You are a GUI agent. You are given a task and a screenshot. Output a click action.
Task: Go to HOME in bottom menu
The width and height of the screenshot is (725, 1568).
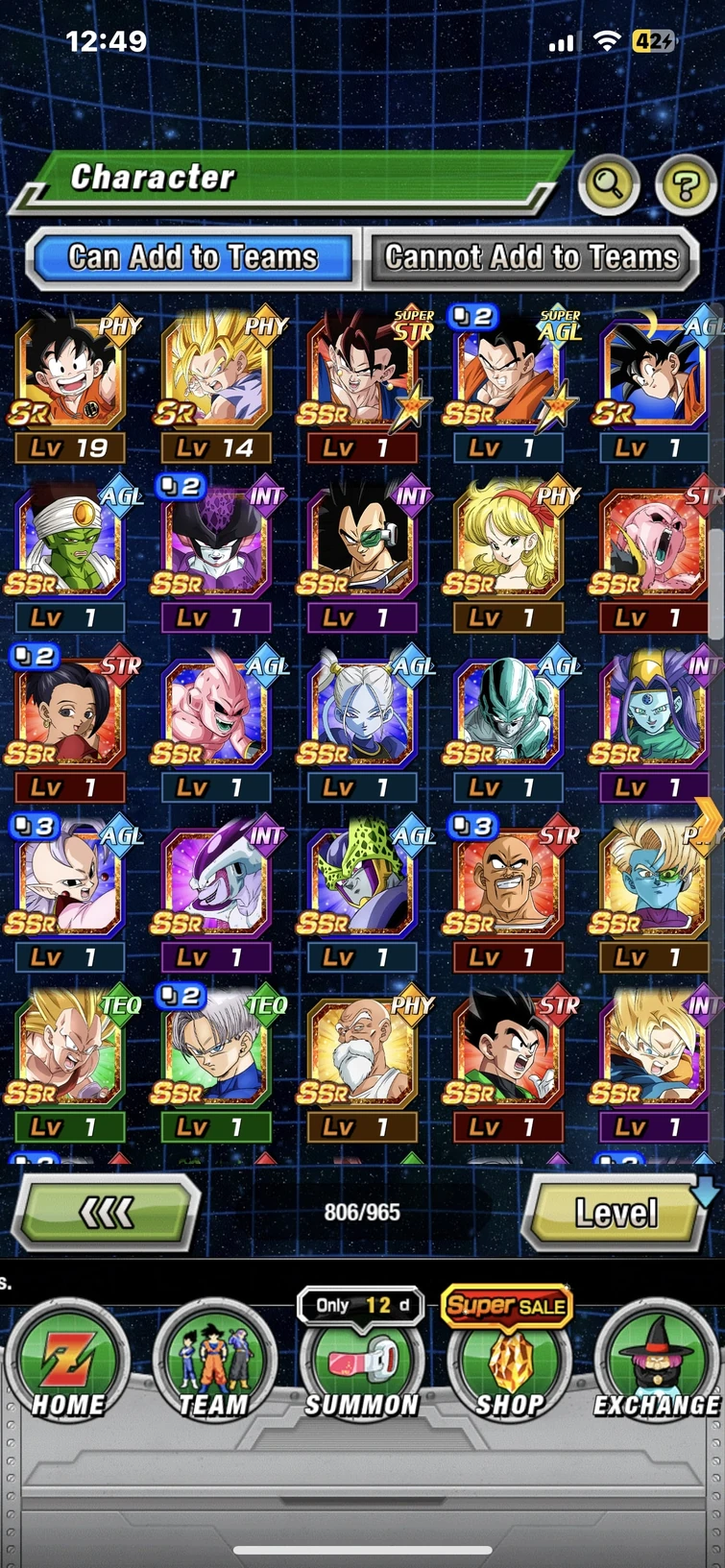tap(67, 1362)
